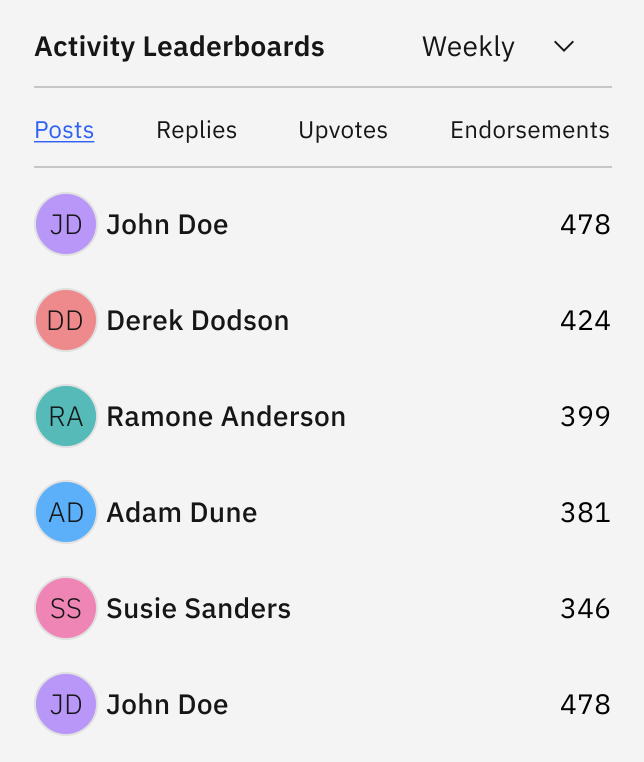Select the Posts tab
644x762 pixels.
pos(64,130)
